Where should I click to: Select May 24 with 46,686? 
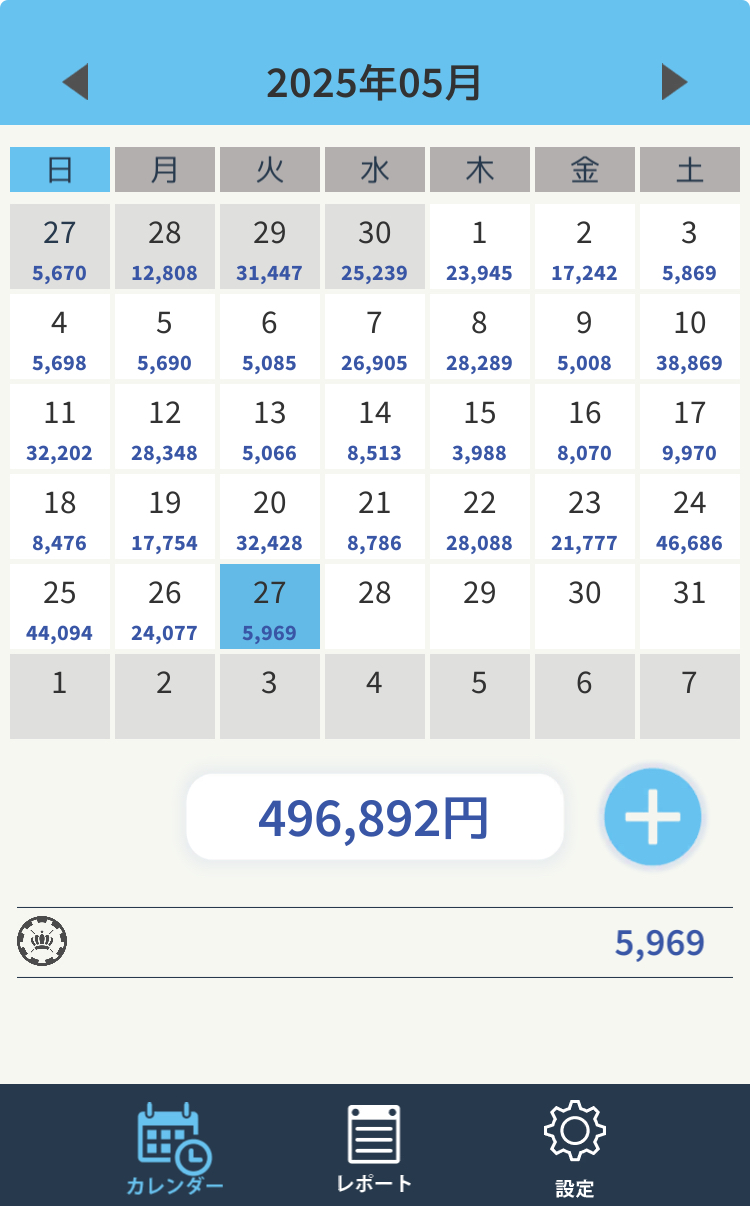tap(690, 517)
